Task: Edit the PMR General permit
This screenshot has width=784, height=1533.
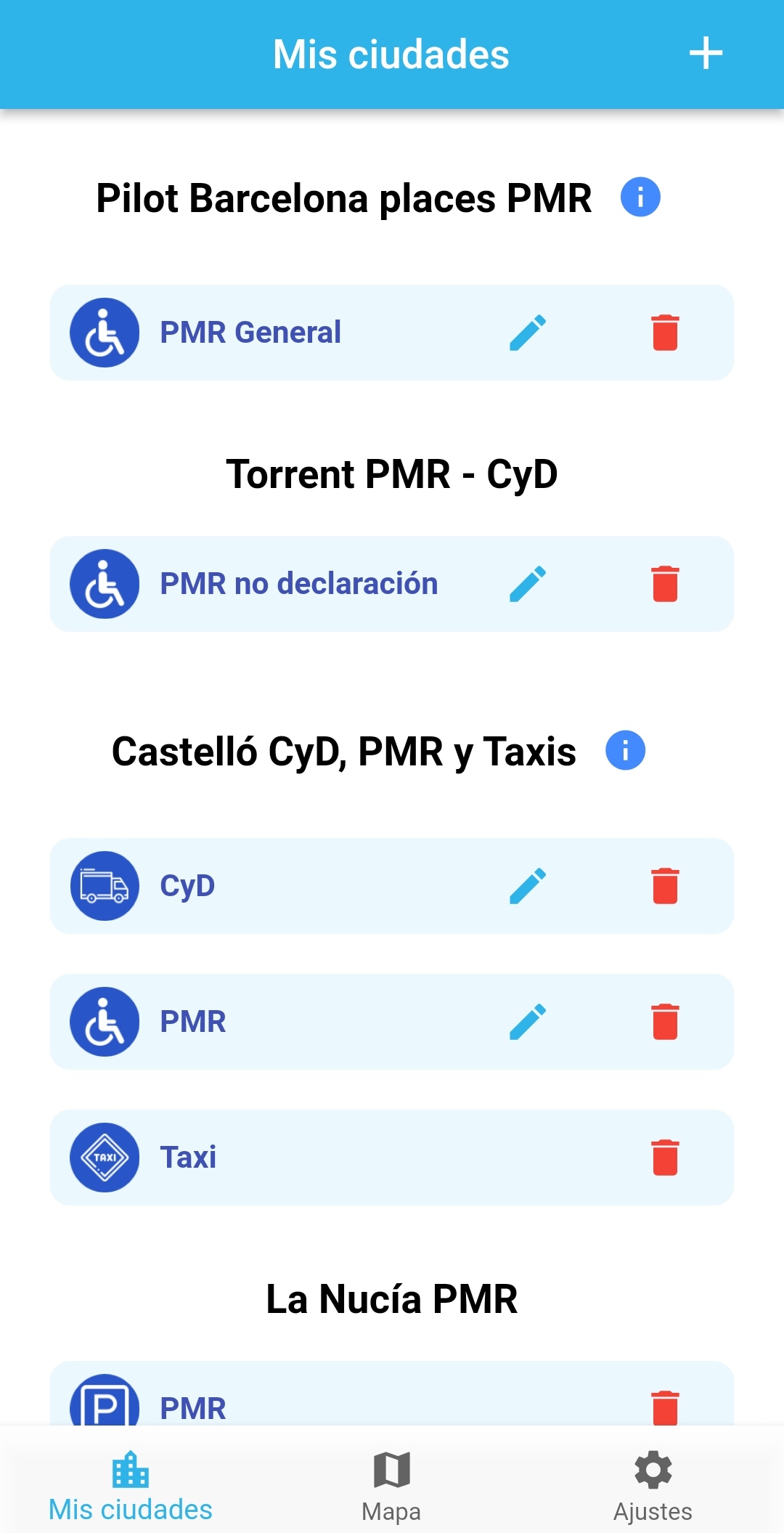Action: click(528, 333)
